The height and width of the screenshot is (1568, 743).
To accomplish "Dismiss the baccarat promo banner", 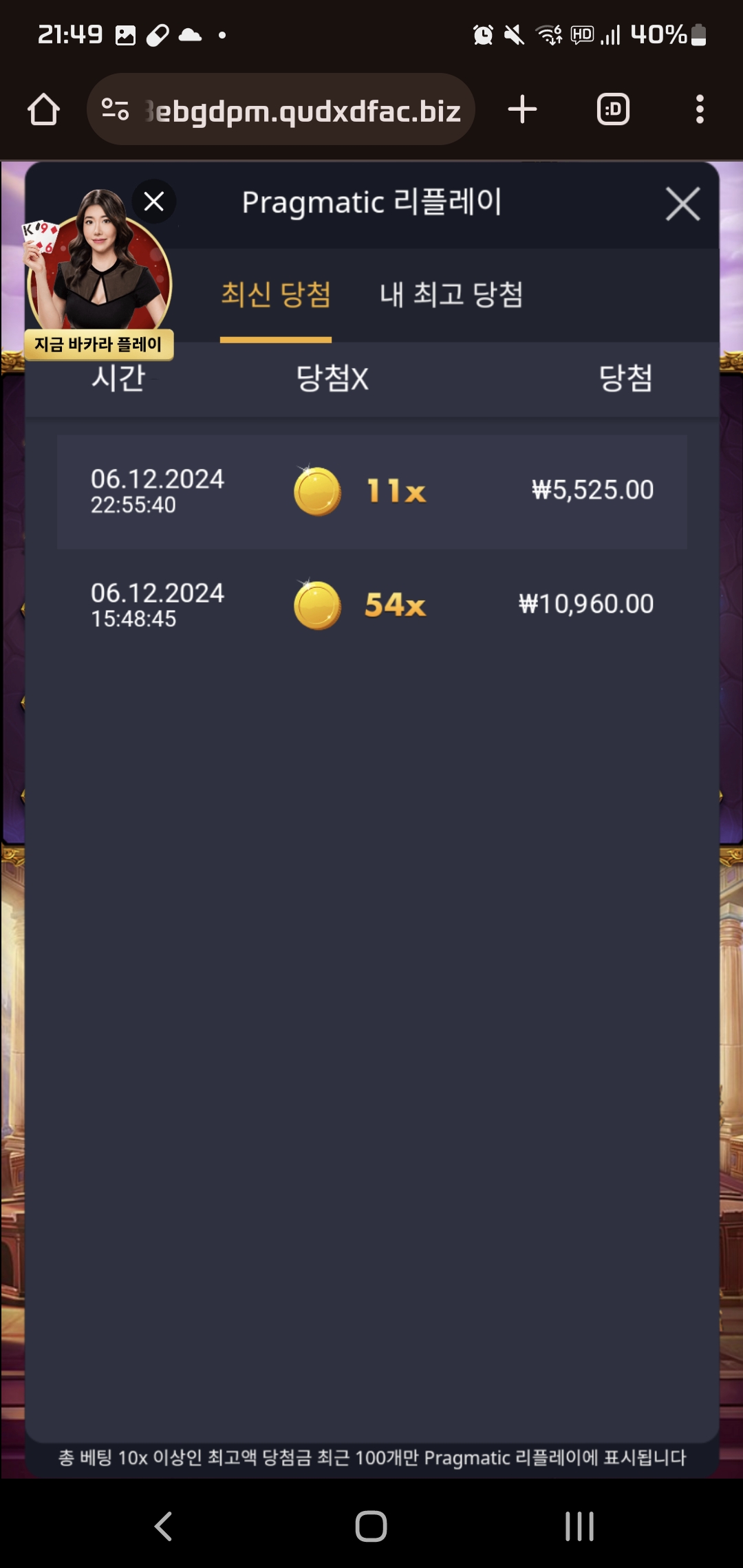I will coord(154,202).
